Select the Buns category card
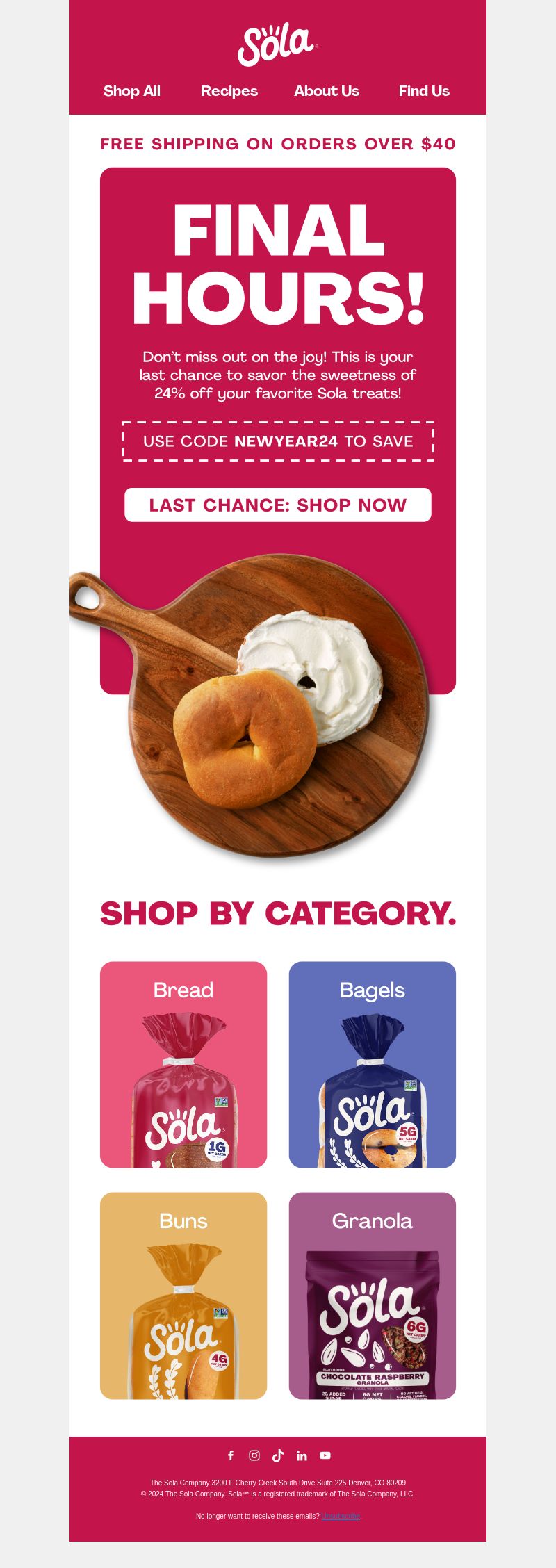The image size is (556, 1568). [x=183, y=1295]
